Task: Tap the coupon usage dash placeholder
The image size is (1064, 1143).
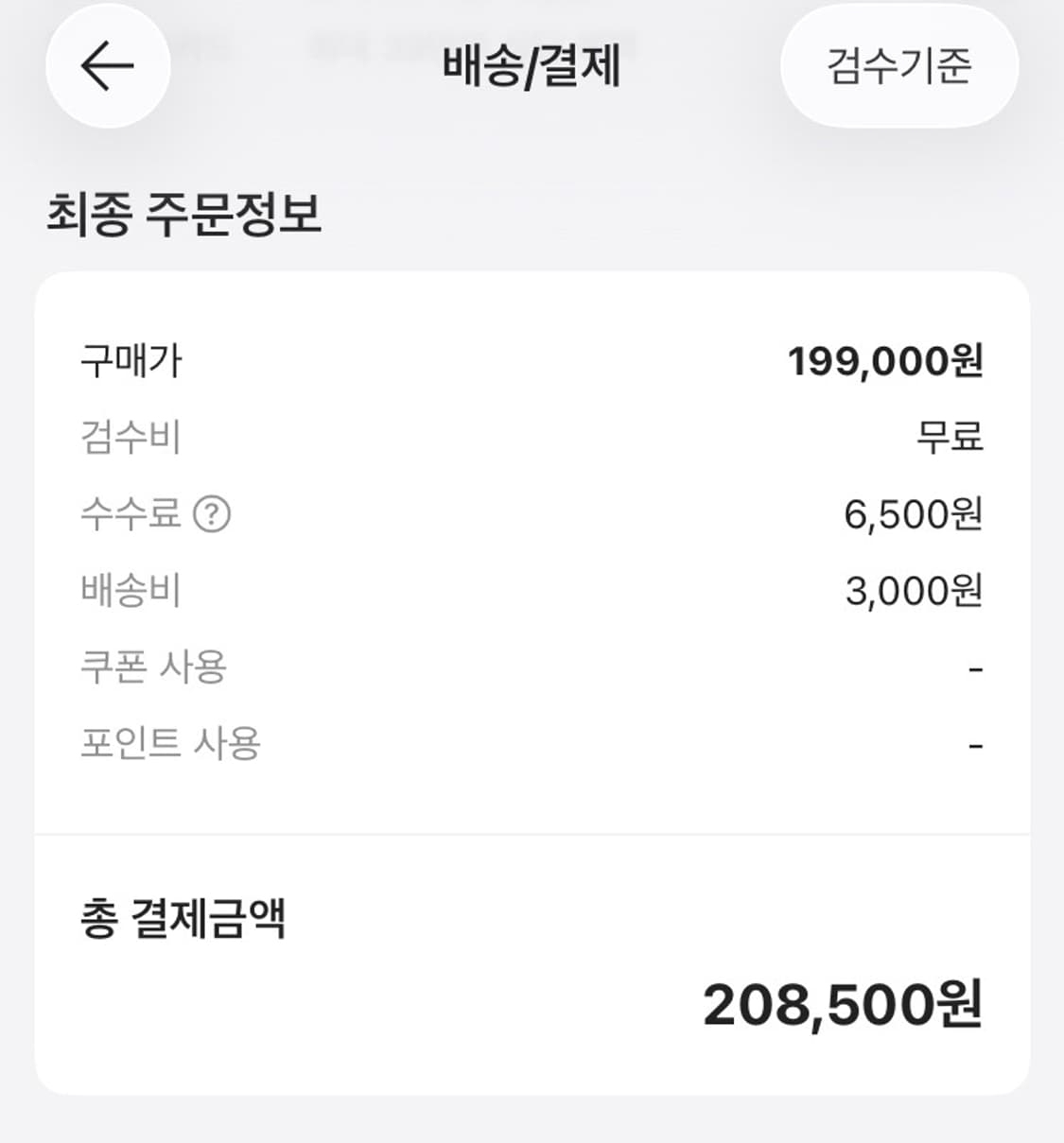Action: 976,667
